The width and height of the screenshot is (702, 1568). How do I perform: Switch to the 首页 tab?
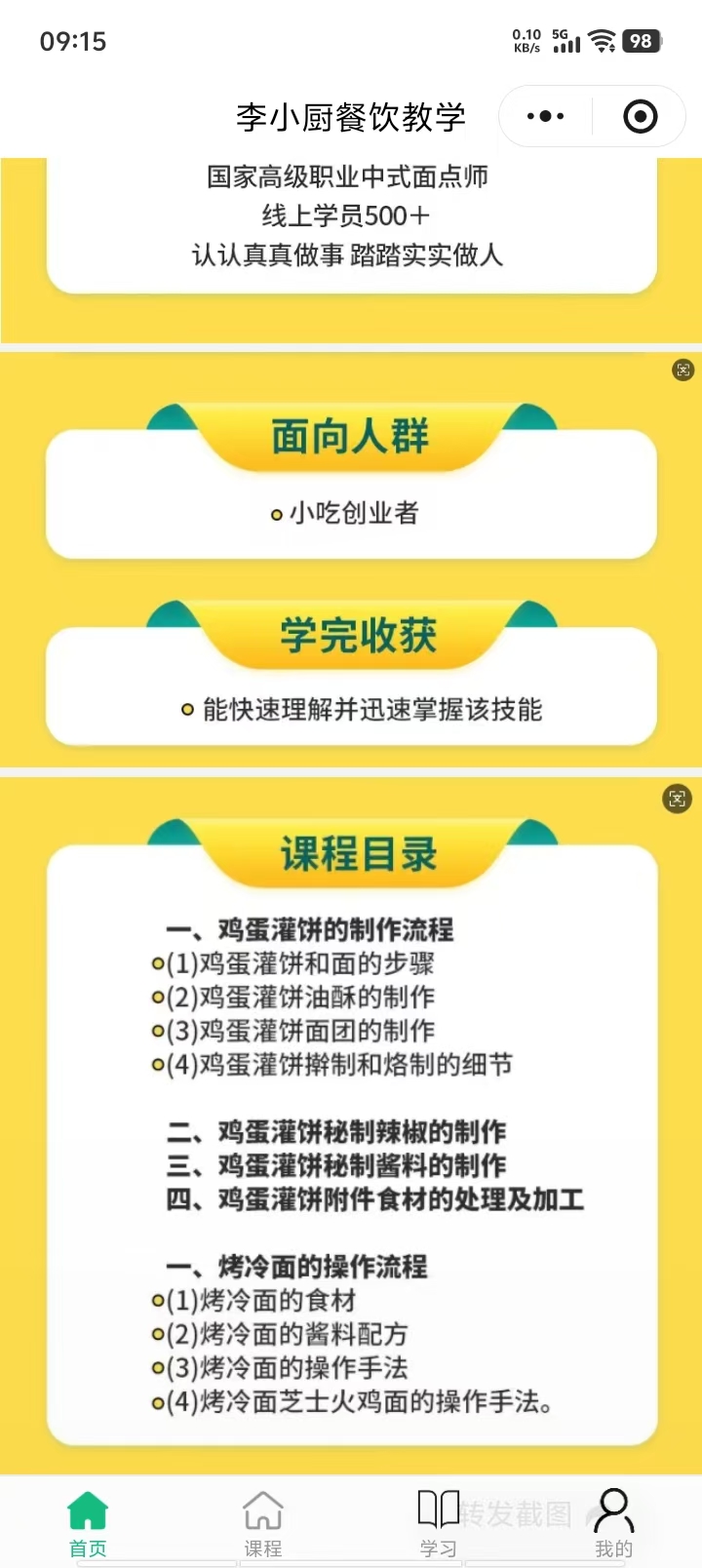point(88,1523)
